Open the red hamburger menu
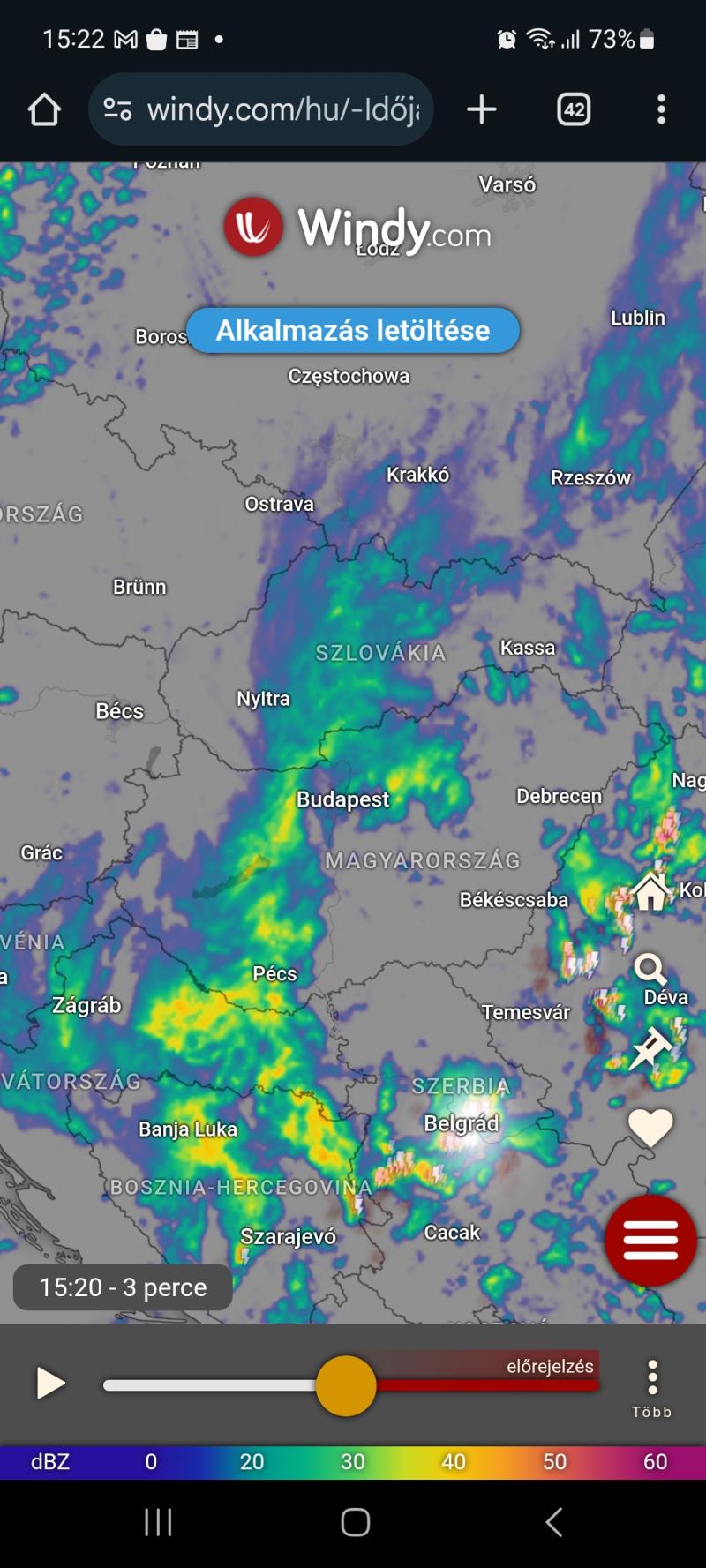The height and width of the screenshot is (1568, 706). pos(650,1240)
